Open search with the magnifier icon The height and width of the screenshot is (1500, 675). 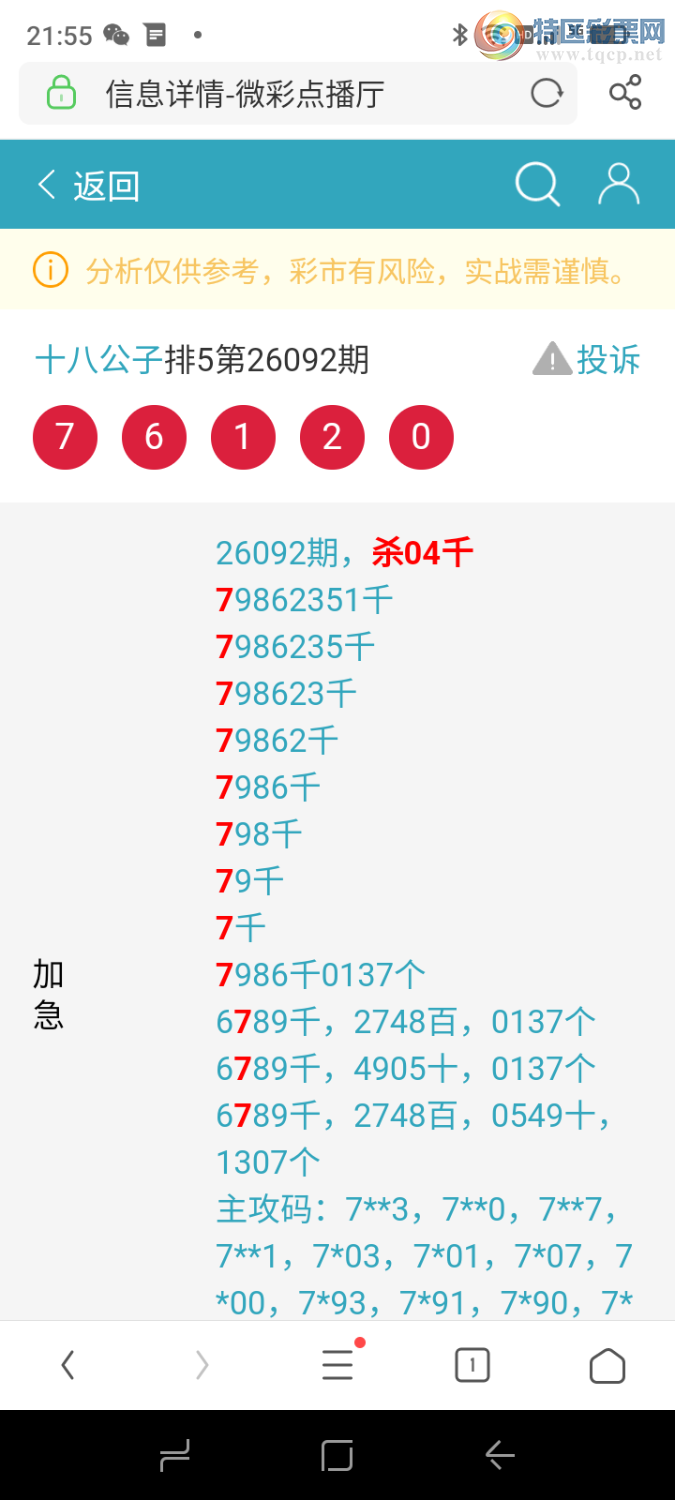tap(537, 185)
